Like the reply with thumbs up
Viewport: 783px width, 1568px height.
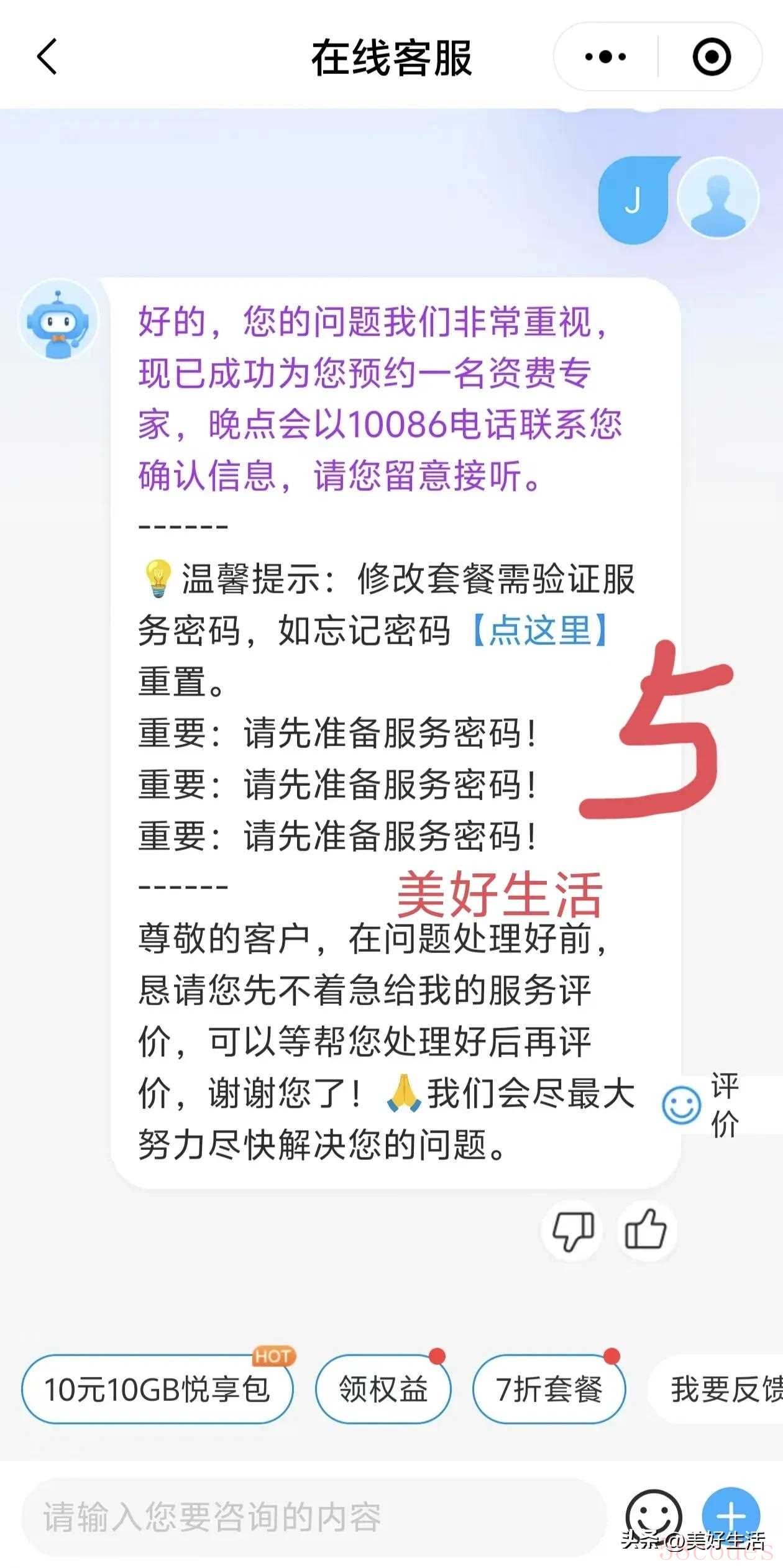click(x=646, y=1230)
